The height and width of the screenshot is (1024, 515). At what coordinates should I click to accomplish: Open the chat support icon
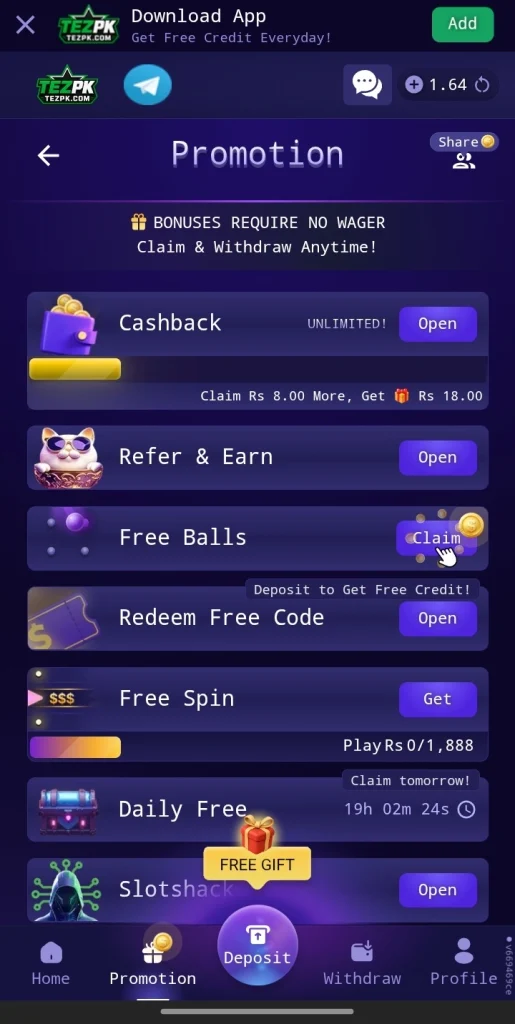click(367, 85)
